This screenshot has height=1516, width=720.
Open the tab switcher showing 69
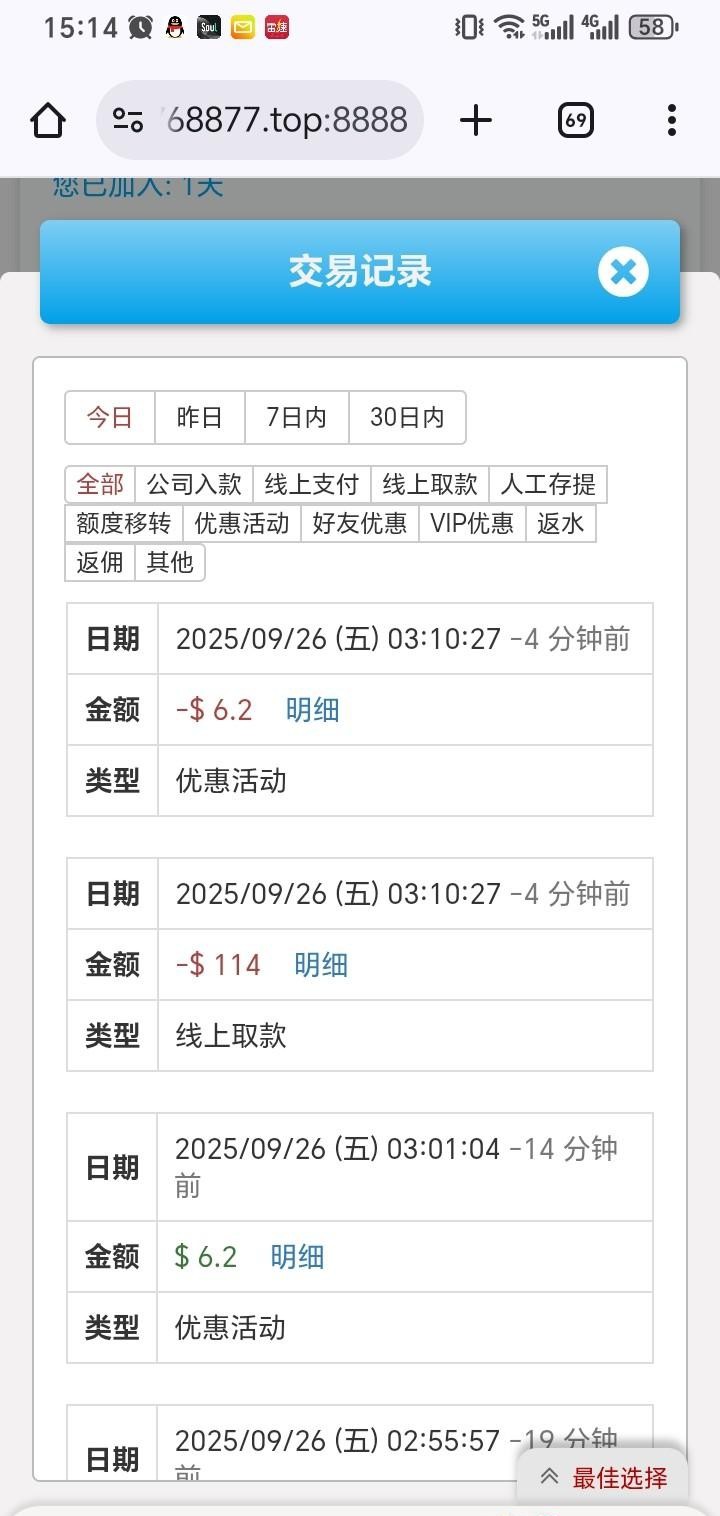point(575,121)
